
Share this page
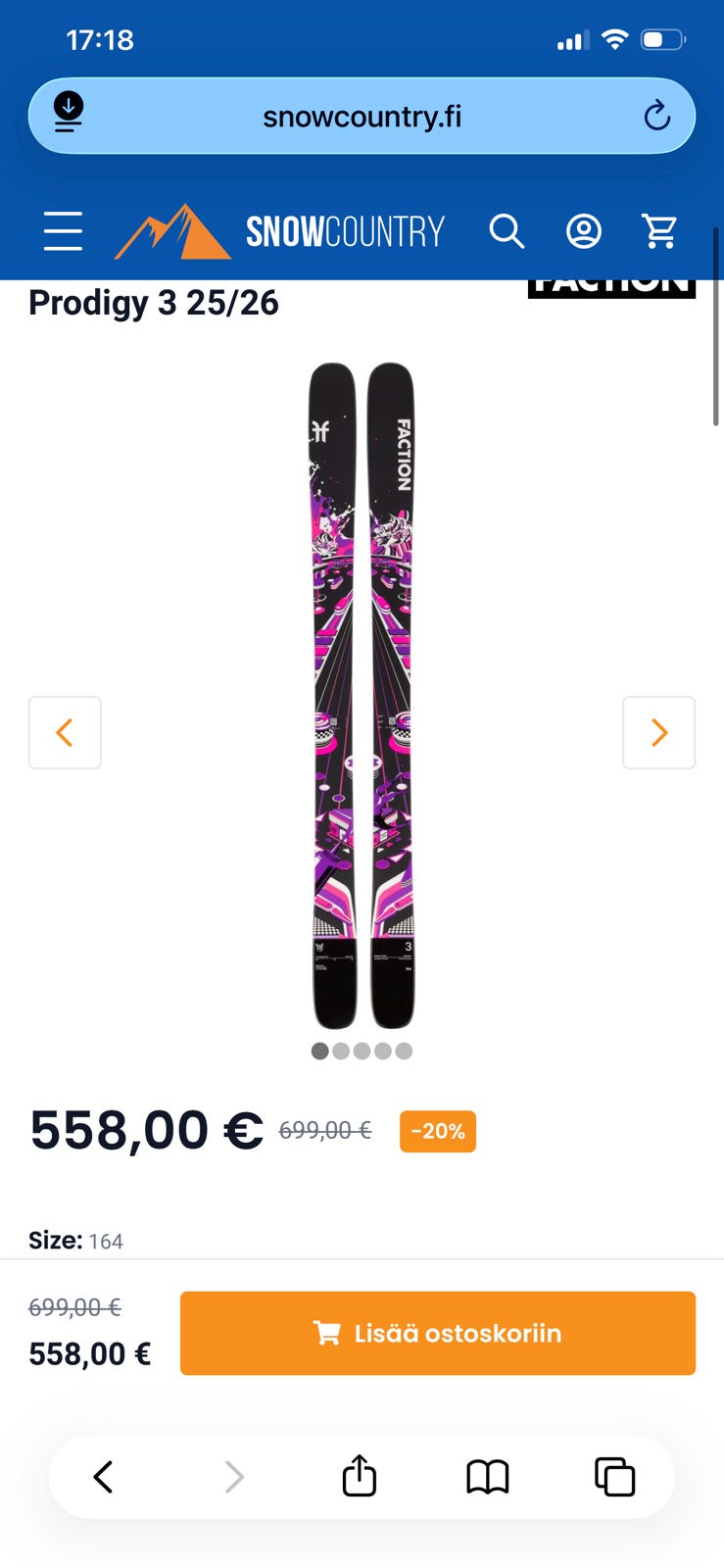(x=360, y=1476)
